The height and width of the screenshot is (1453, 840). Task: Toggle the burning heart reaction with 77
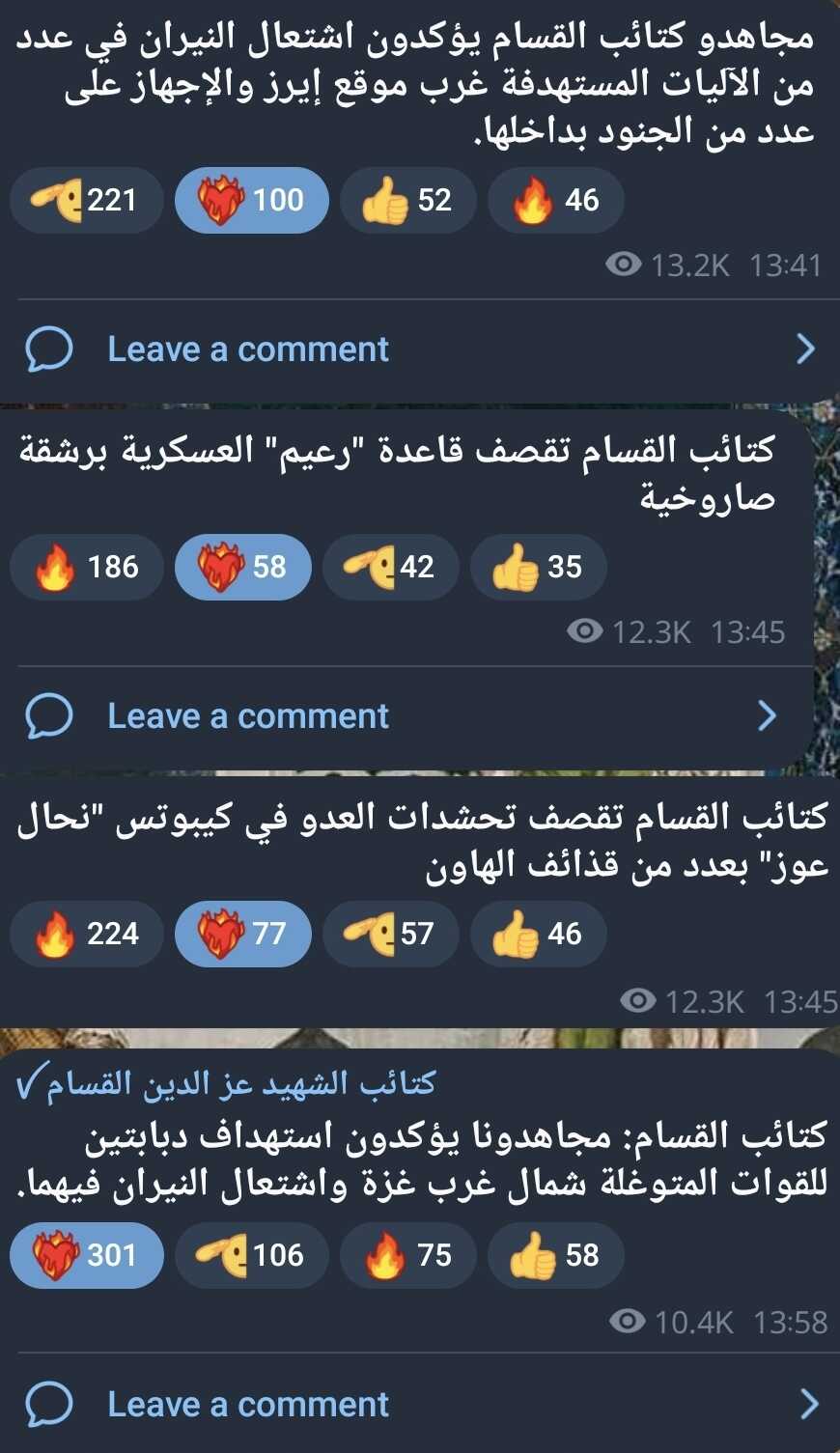point(242,934)
